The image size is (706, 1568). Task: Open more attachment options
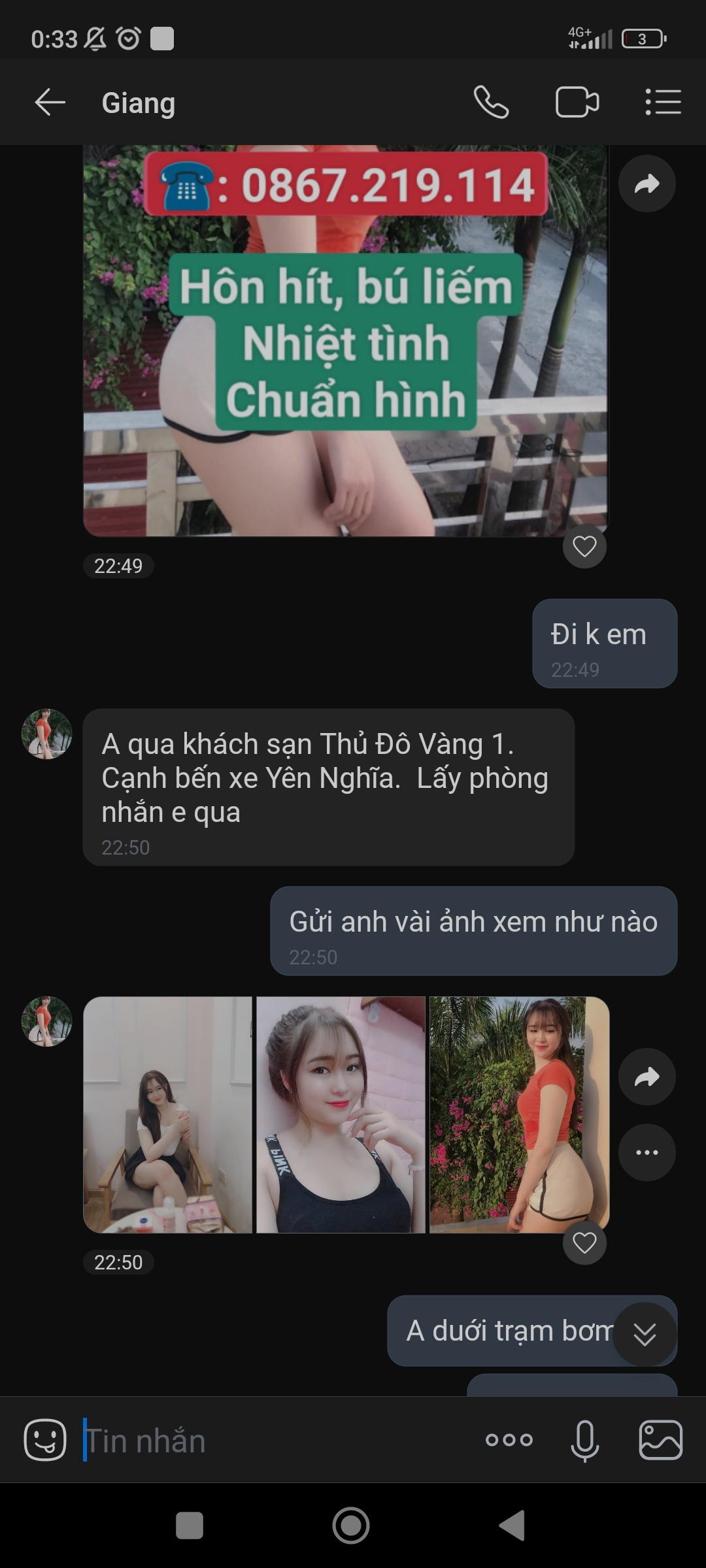tap(509, 1440)
